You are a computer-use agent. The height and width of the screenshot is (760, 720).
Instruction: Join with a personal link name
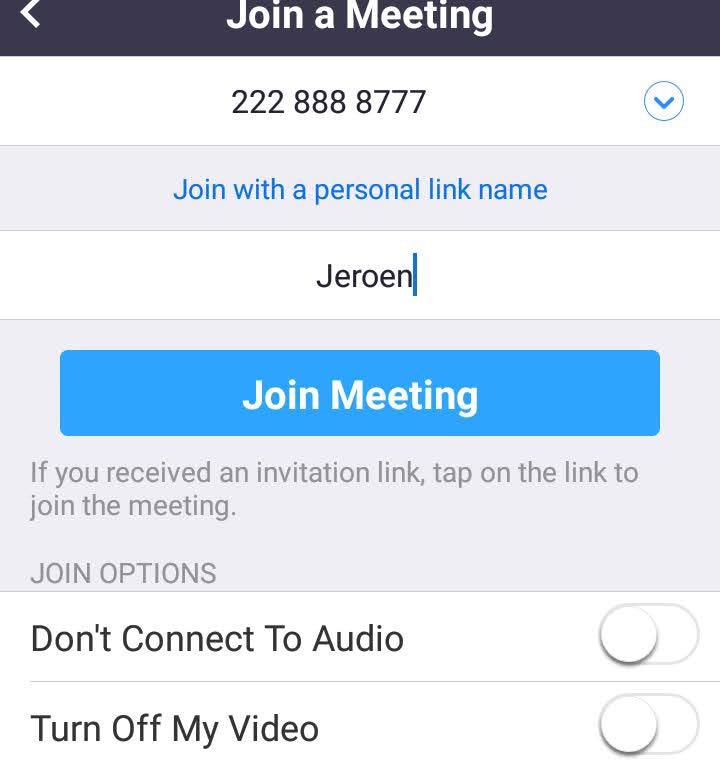(360, 190)
